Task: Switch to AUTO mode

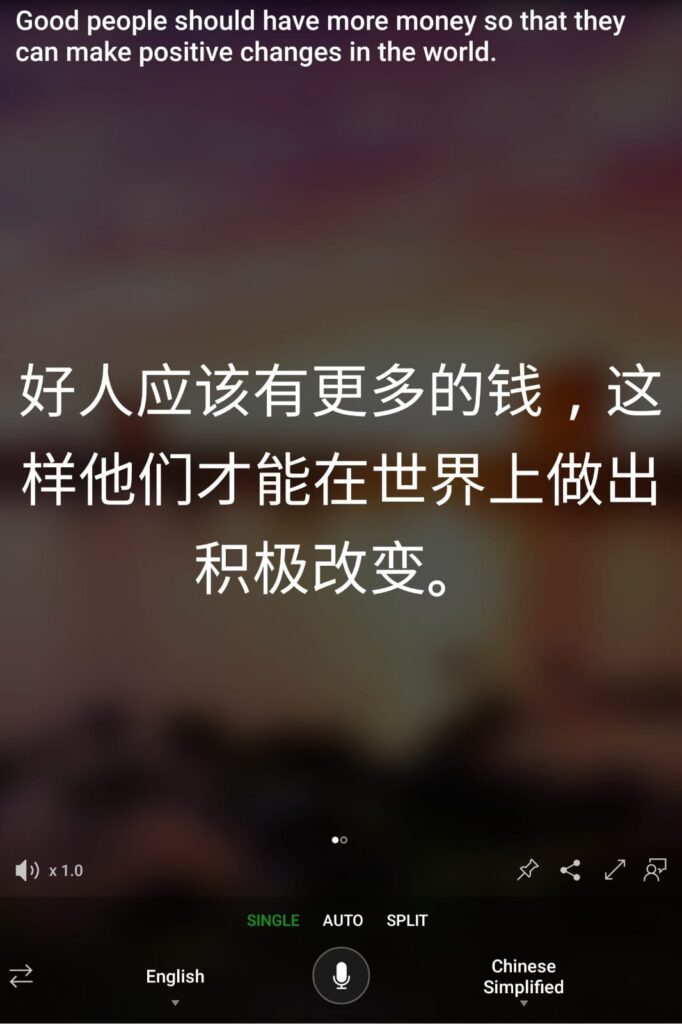Action: (342, 920)
